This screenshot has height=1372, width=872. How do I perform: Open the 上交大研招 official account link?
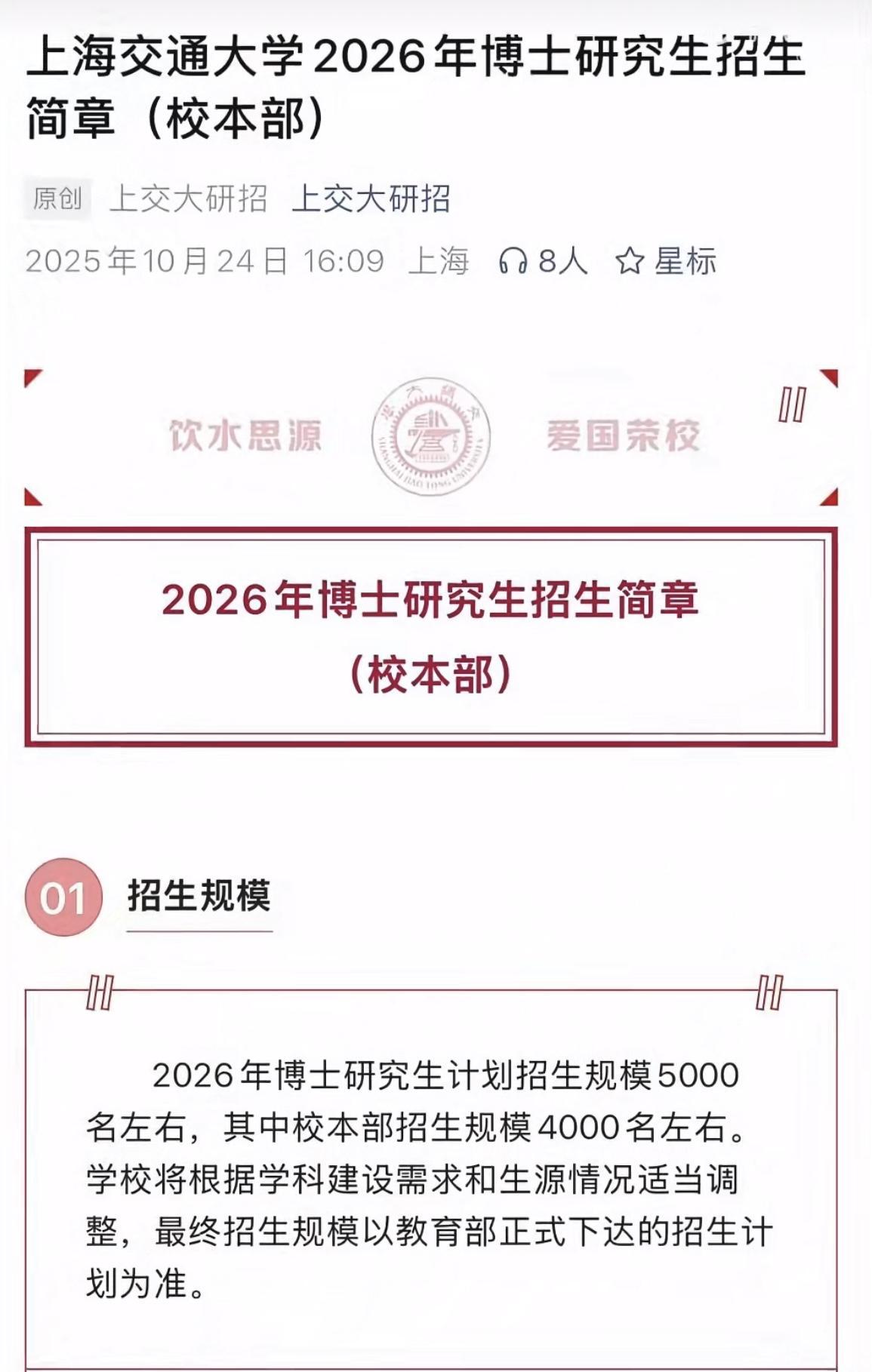pyautogui.click(x=371, y=199)
